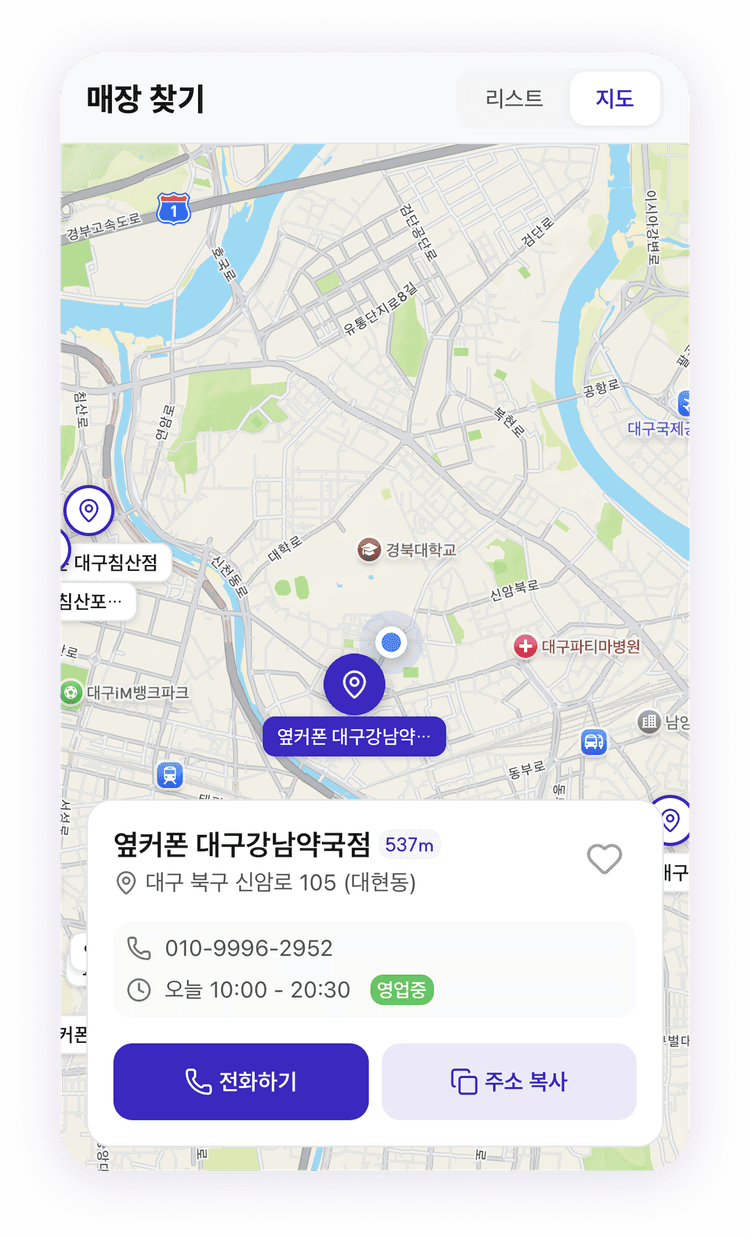
Task: Tap the 전화하기 button
Action: [x=241, y=1081]
